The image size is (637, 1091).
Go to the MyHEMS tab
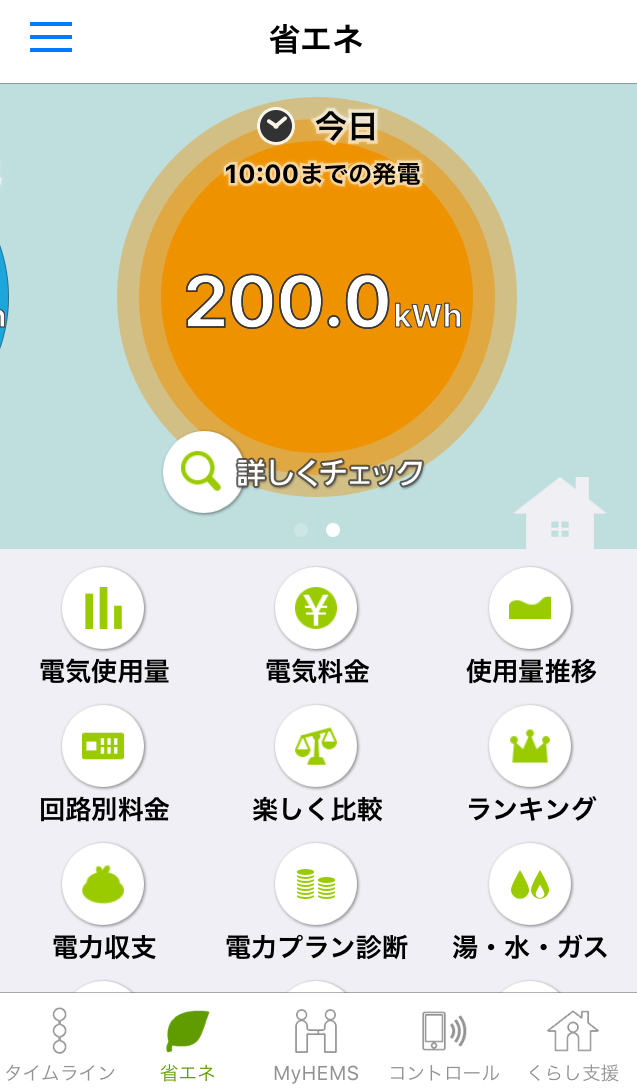point(316,1044)
